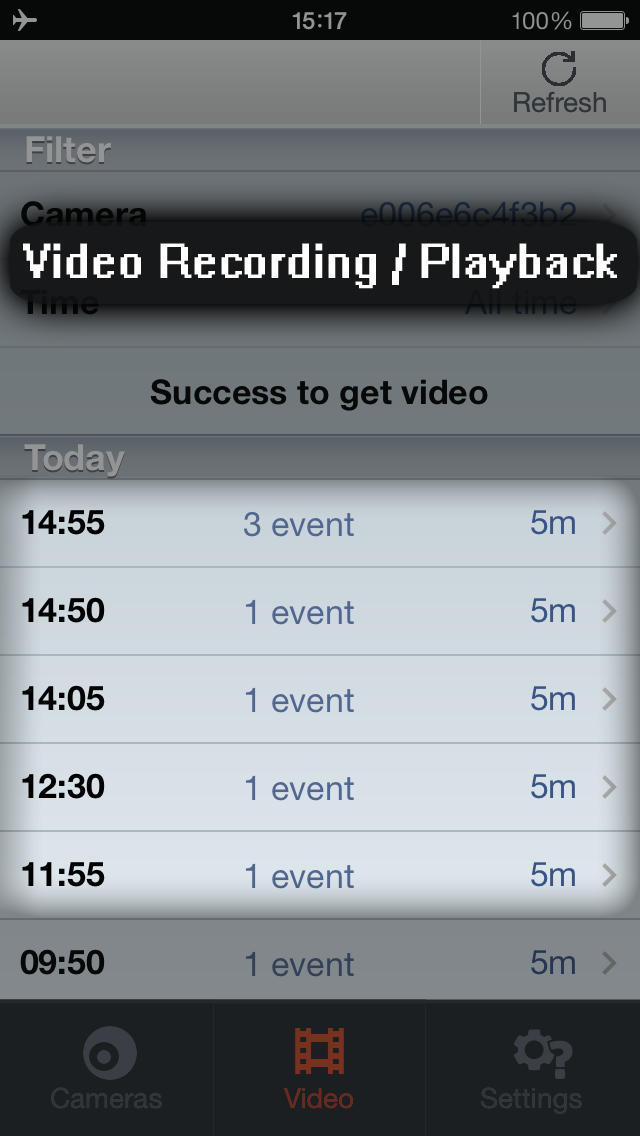The width and height of the screenshot is (640, 1136).
Task: Refresh the video list
Action: point(560,83)
